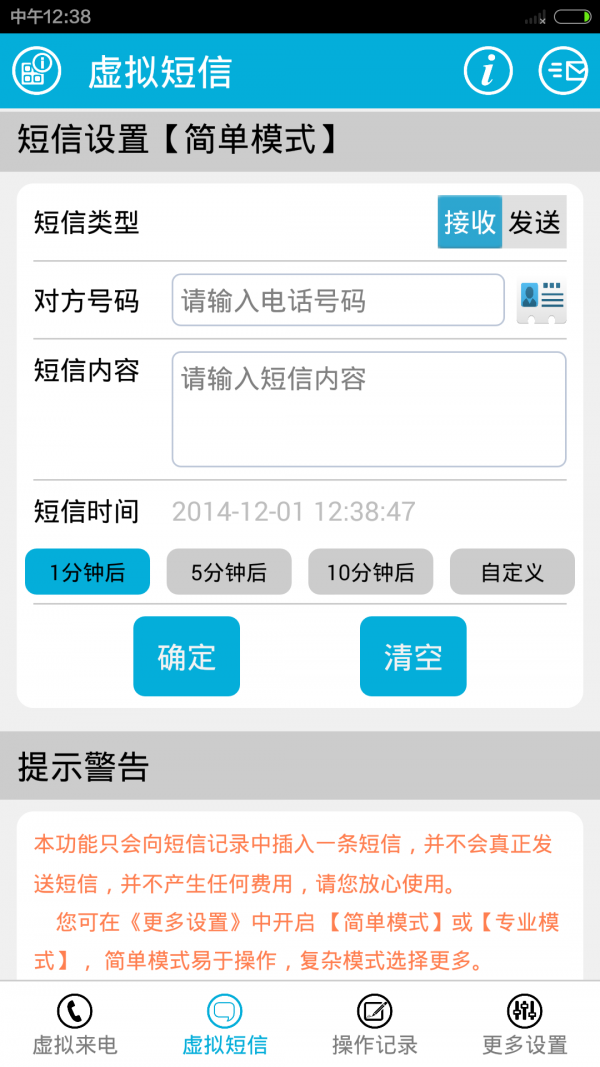600x1067 pixels.
Task: Select 自定义 to set a custom time
Action: [x=512, y=572]
